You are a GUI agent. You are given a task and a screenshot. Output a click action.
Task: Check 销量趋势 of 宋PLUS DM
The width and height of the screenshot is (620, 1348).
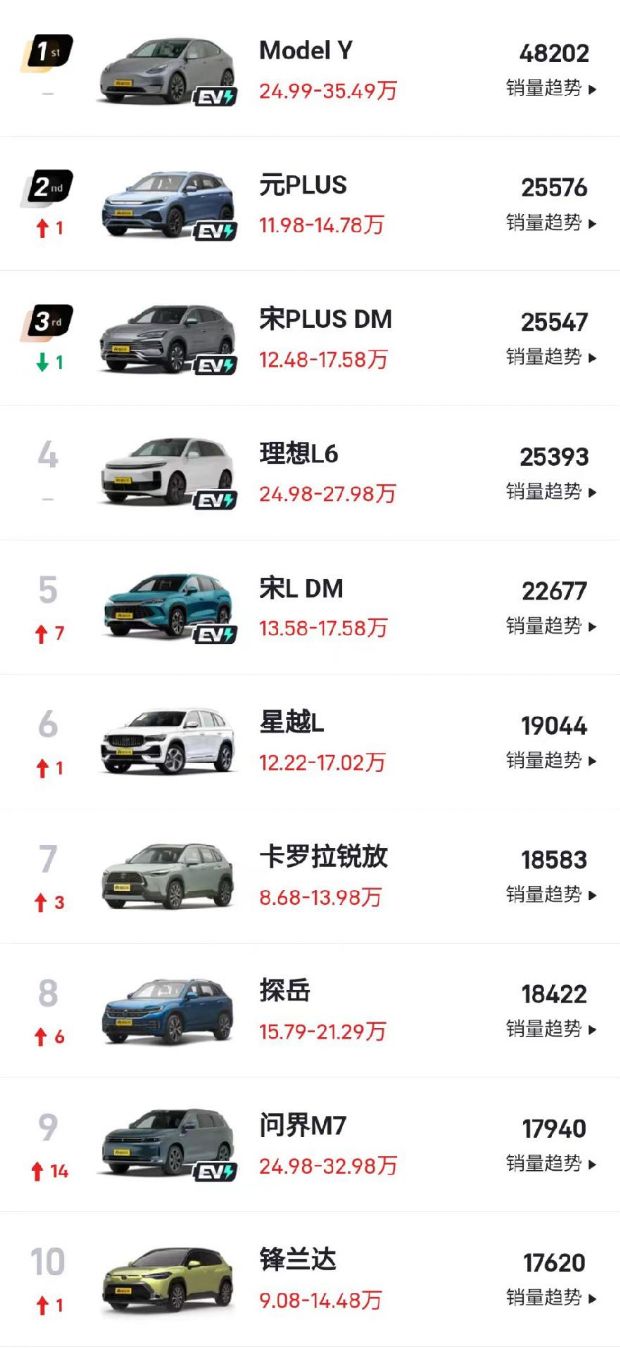coord(551,357)
